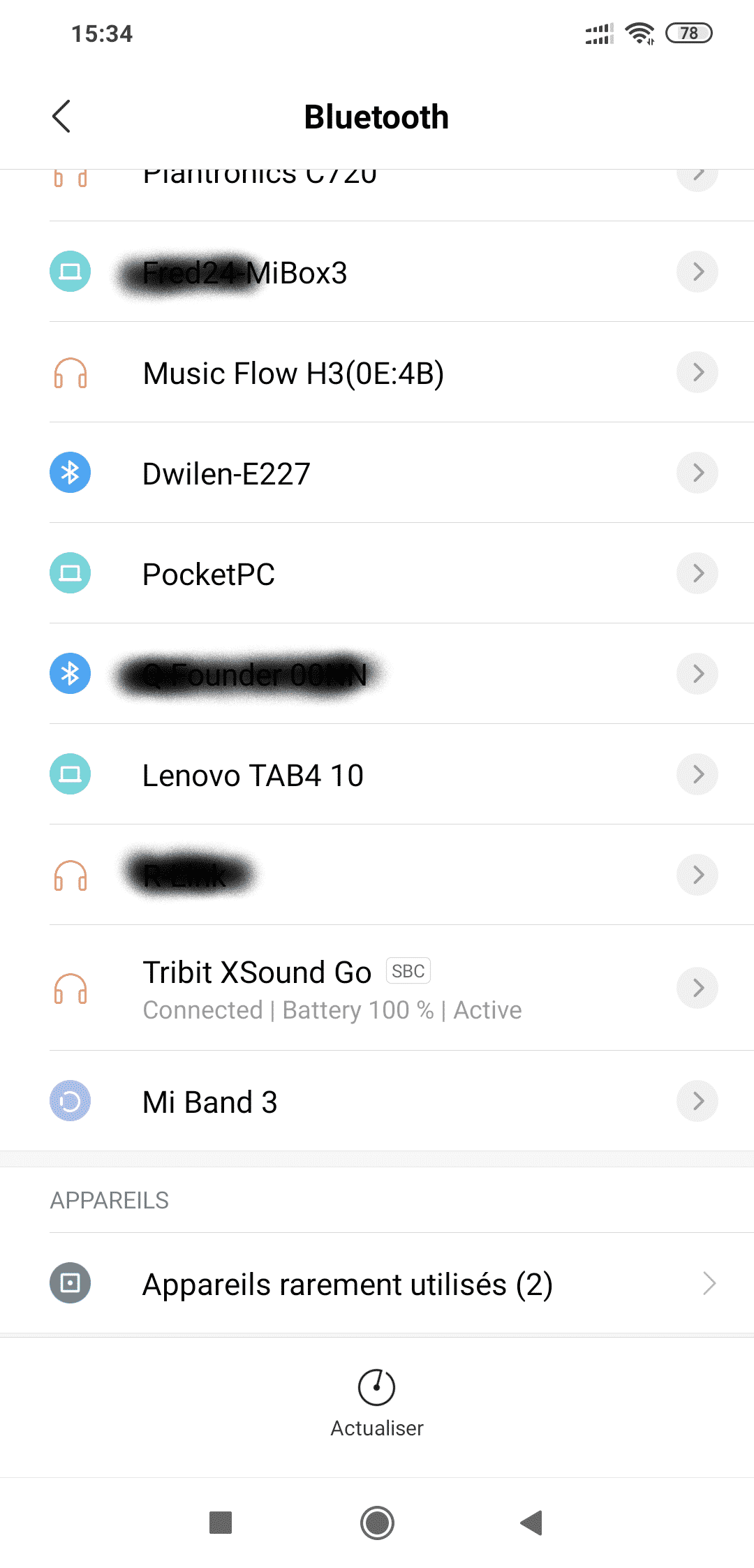754x1568 pixels.
Task: Select the Music Flow H3(0E:4B) device
Action: pyautogui.click(x=377, y=372)
